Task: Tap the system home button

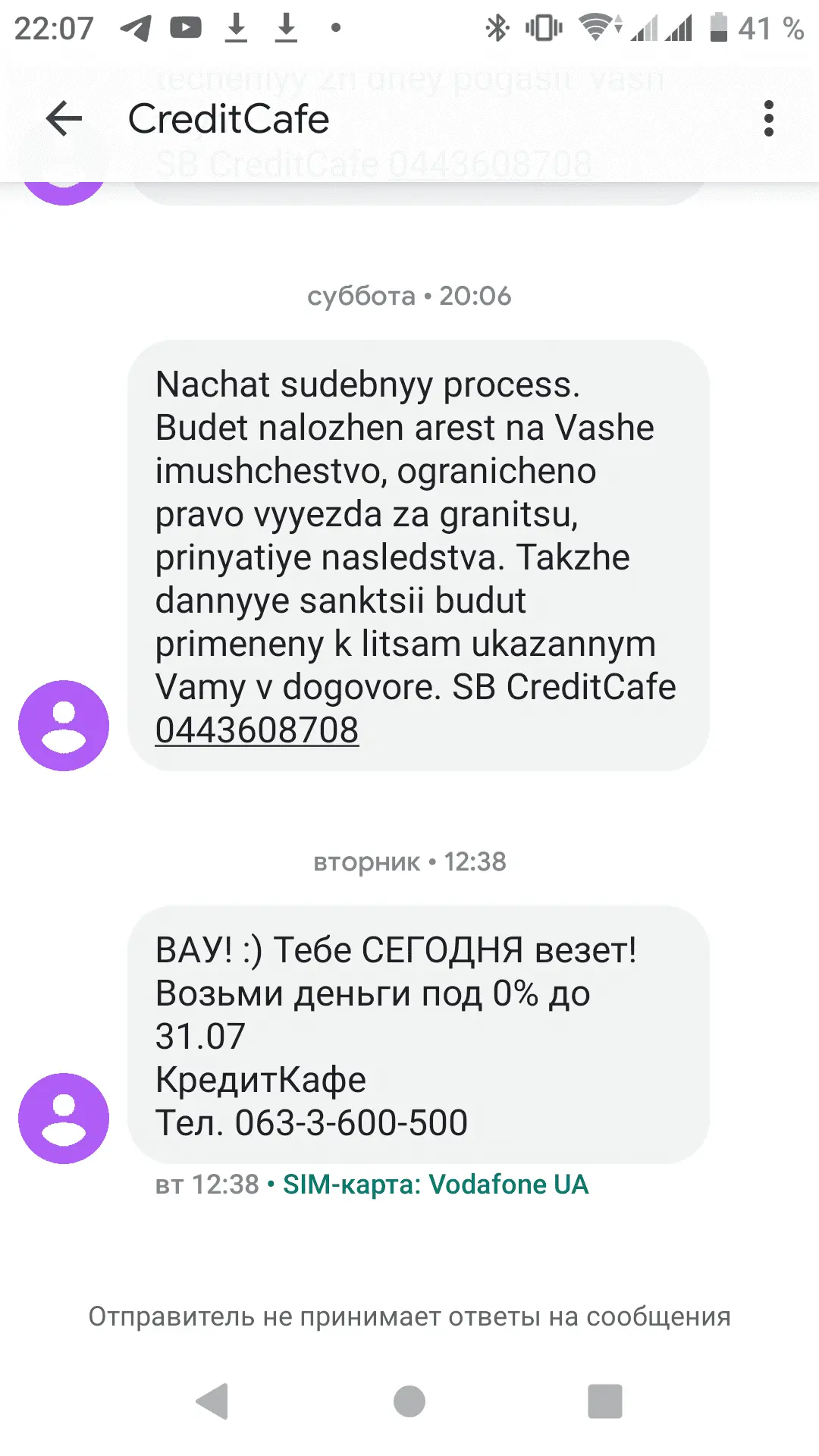Action: (409, 1401)
